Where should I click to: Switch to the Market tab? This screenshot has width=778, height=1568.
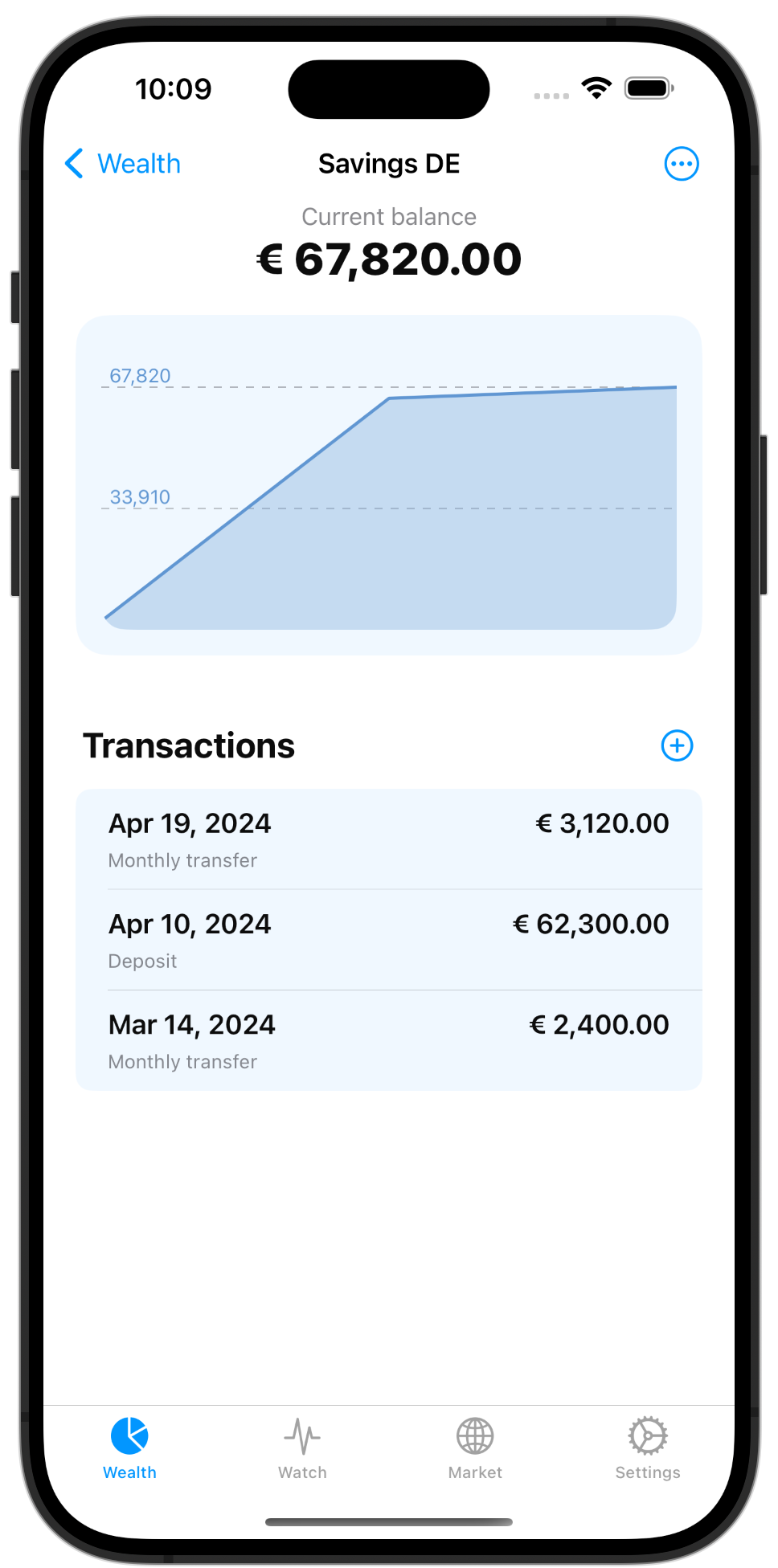[475, 1448]
